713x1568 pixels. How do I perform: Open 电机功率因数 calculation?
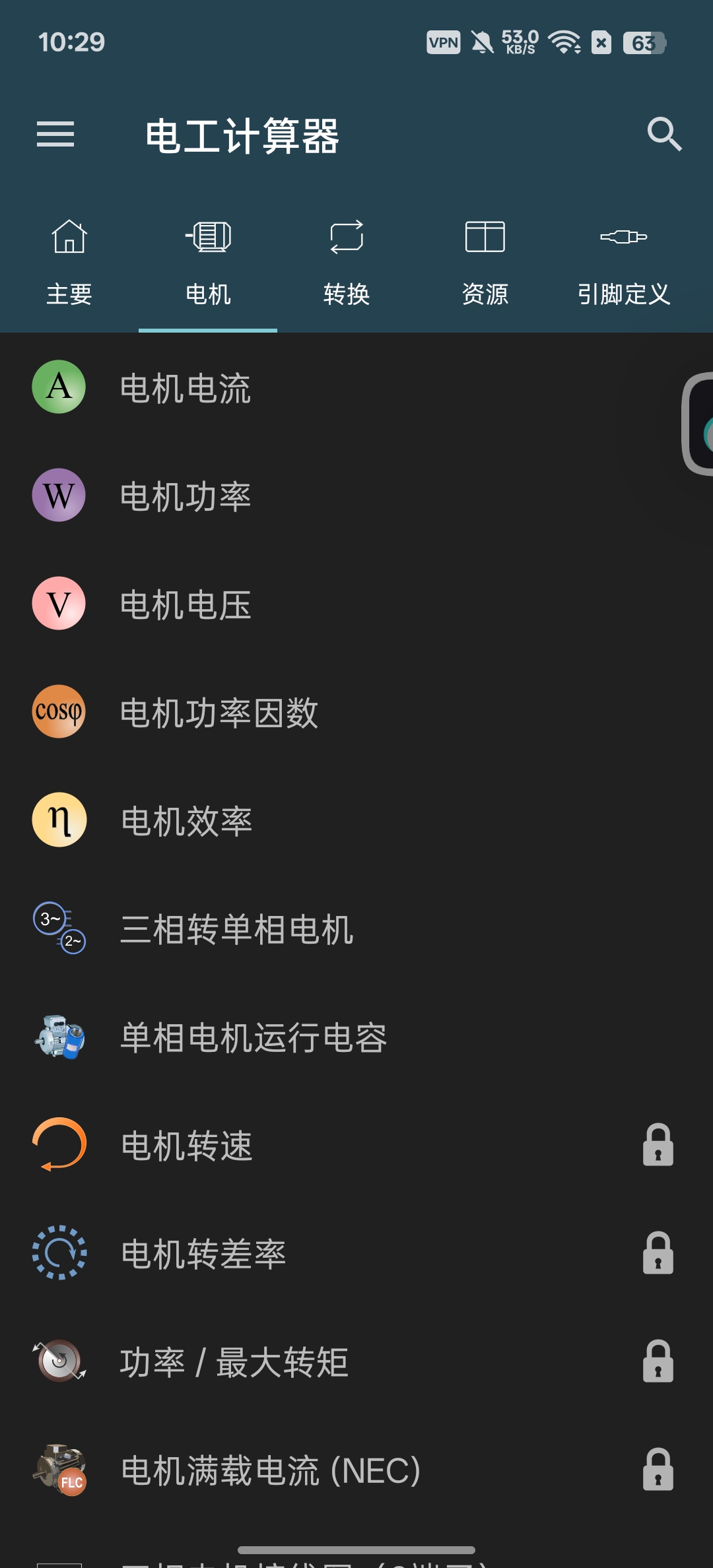point(356,712)
